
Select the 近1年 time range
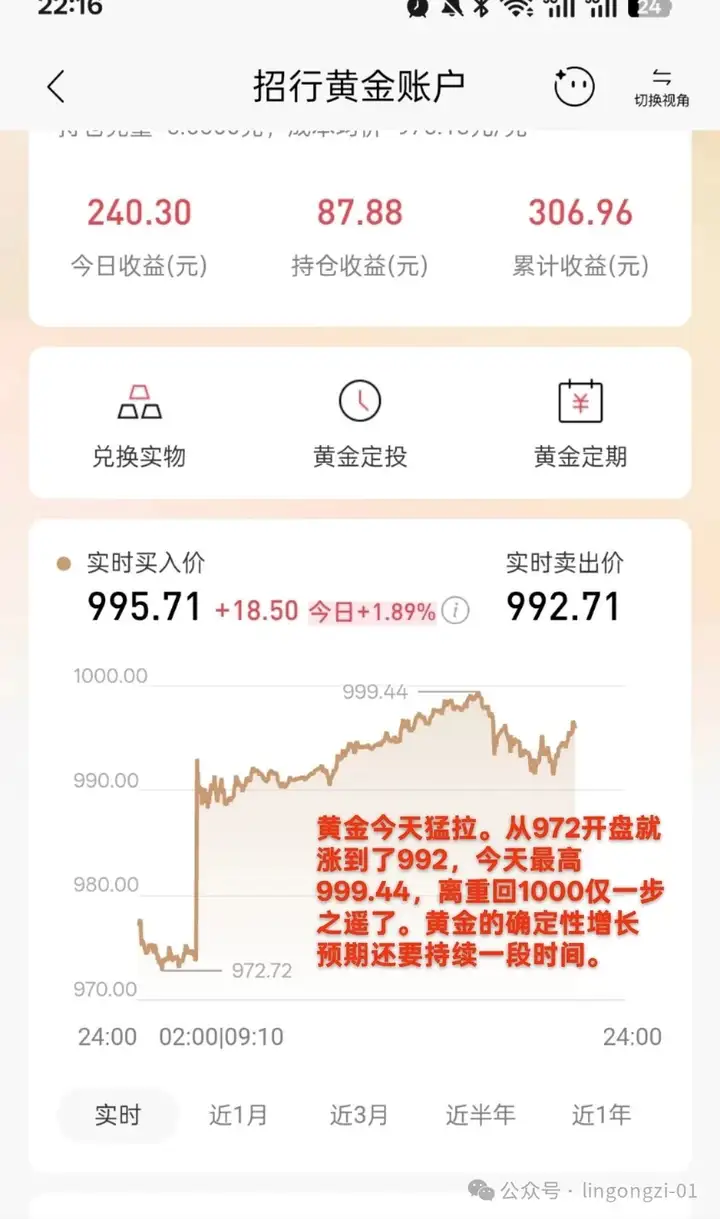[x=600, y=1114]
